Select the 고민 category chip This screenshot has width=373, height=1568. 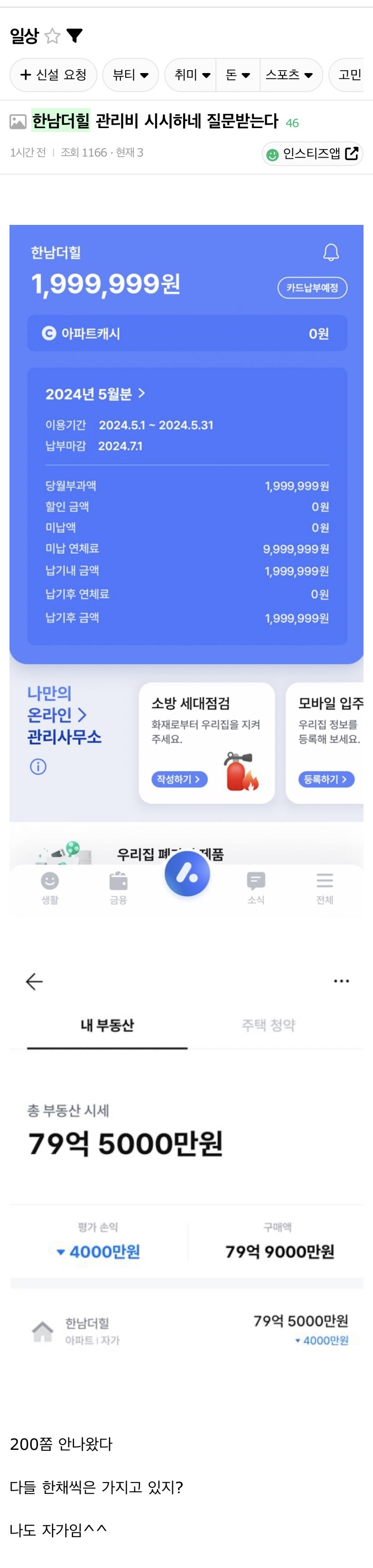pyautogui.click(x=350, y=75)
